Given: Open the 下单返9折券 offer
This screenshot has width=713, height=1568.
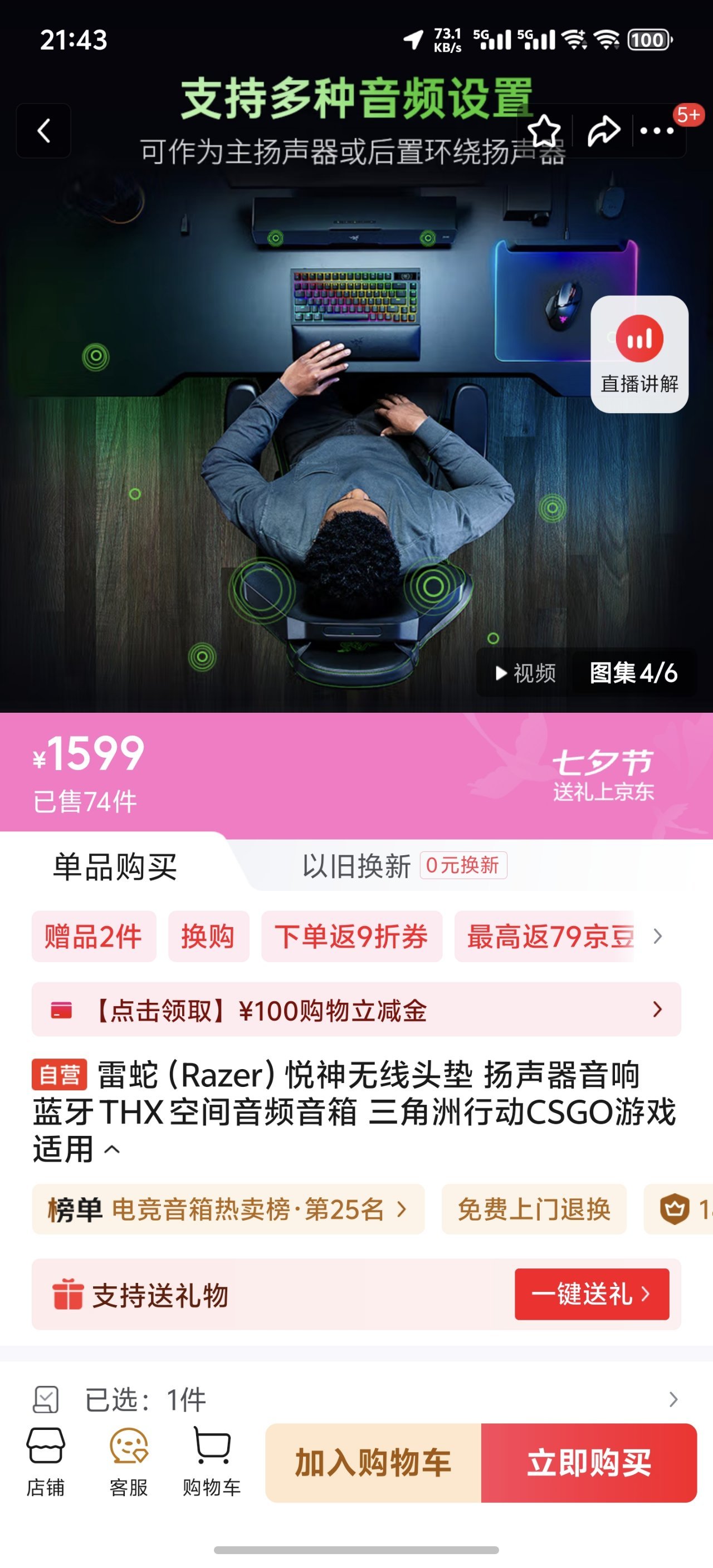Looking at the screenshot, I should click(x=351, y=936).
